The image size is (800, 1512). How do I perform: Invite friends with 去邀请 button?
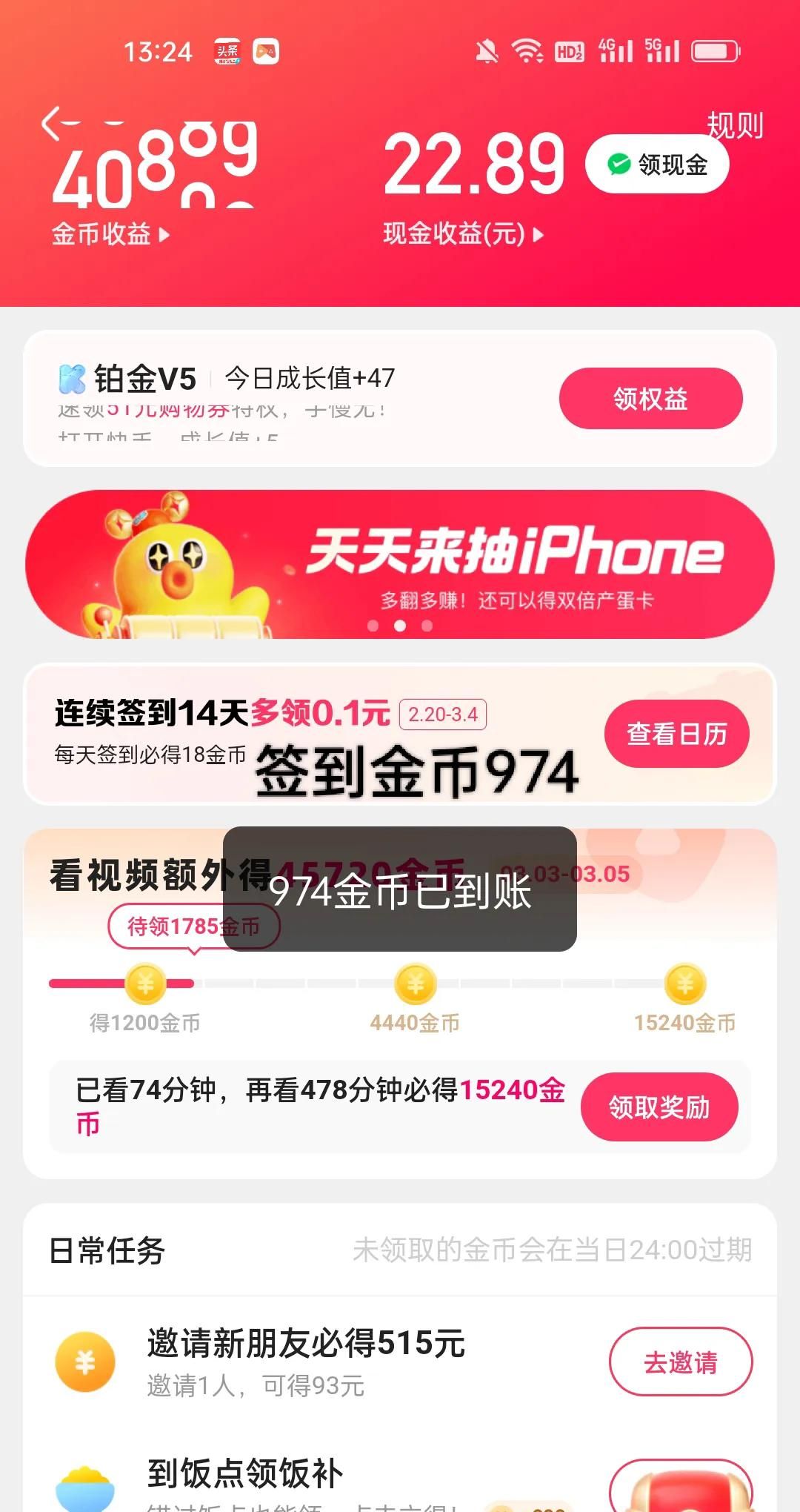click(x=680, y=1362)
